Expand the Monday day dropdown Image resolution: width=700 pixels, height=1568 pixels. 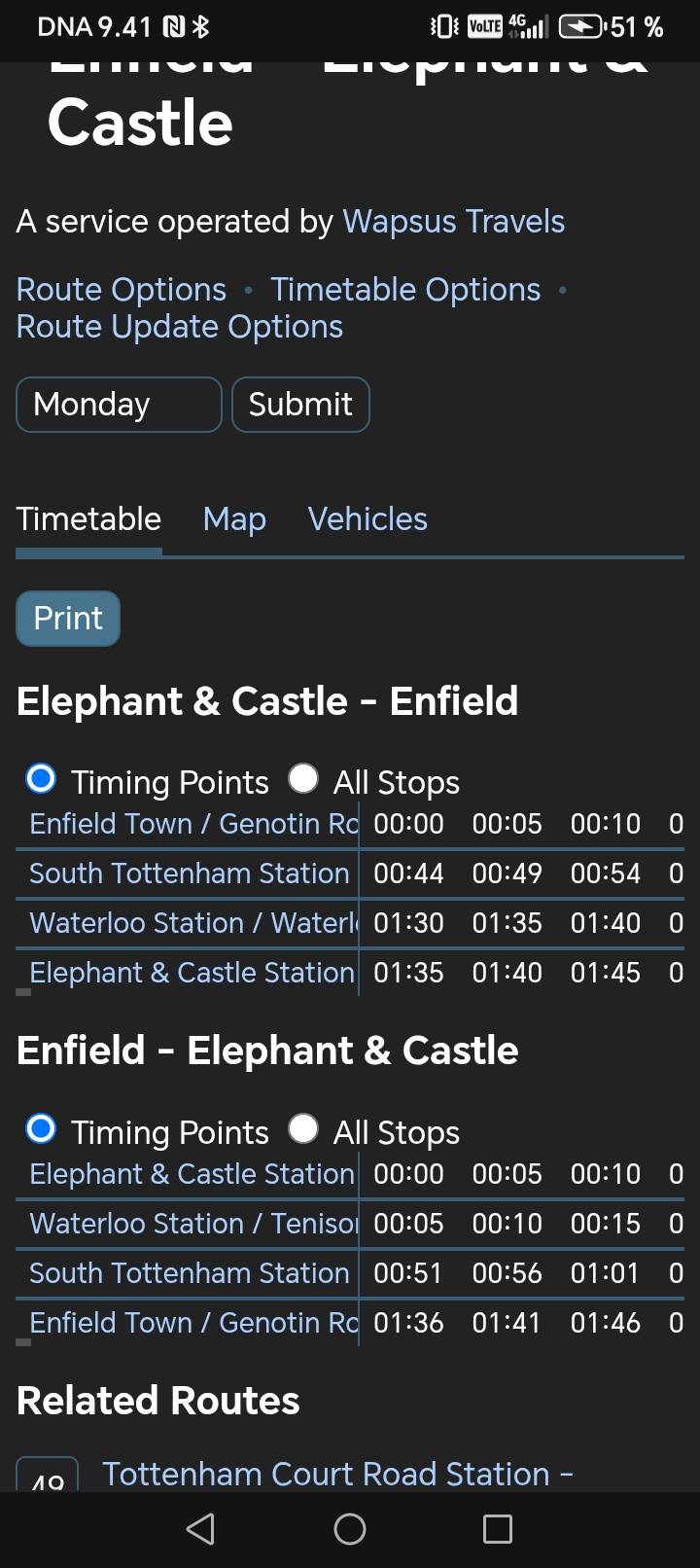pos(119,405)
